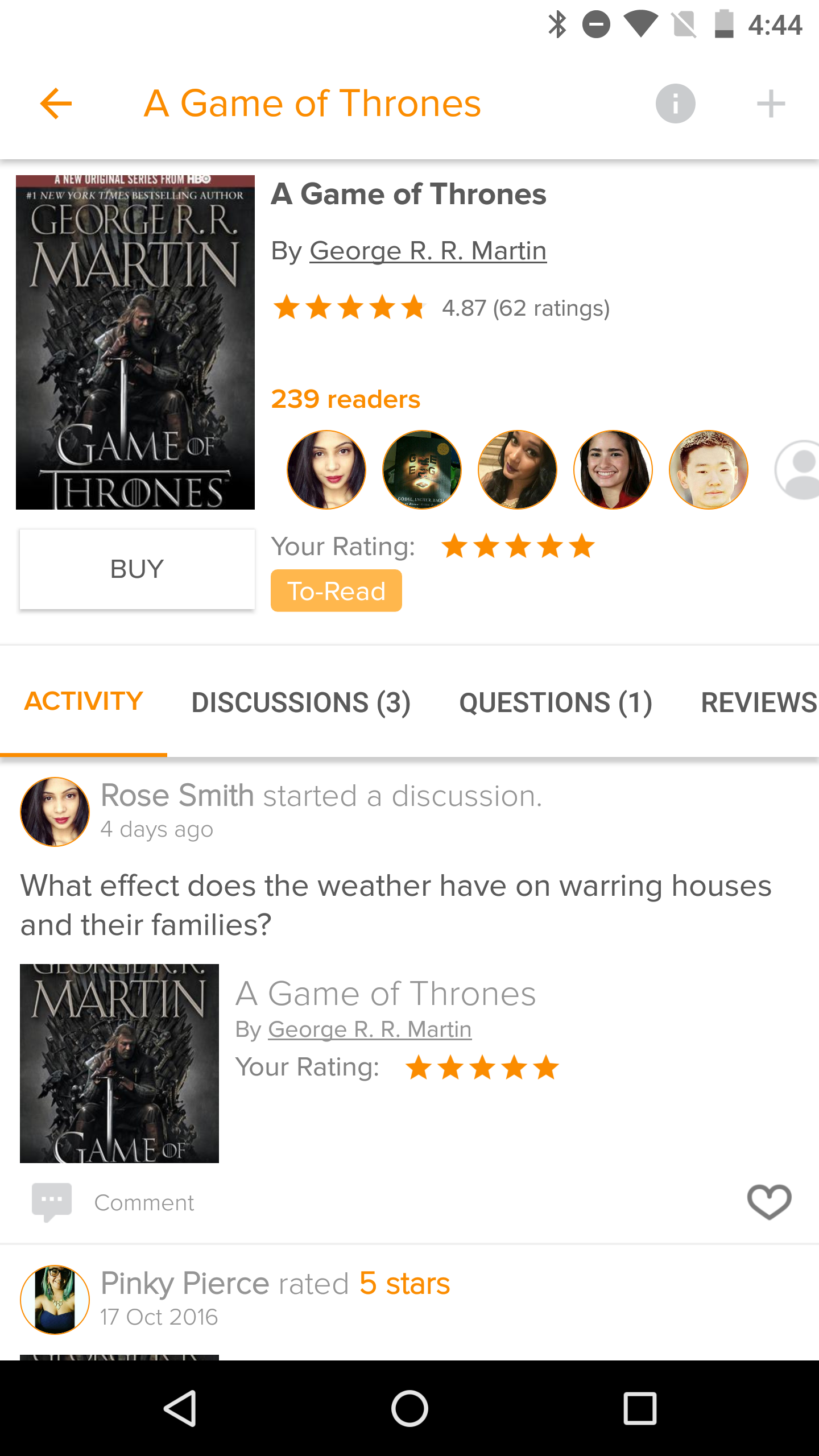Switch to the Reviews tab
Screen dimensions: 819x1456
(x=759, y=702)
